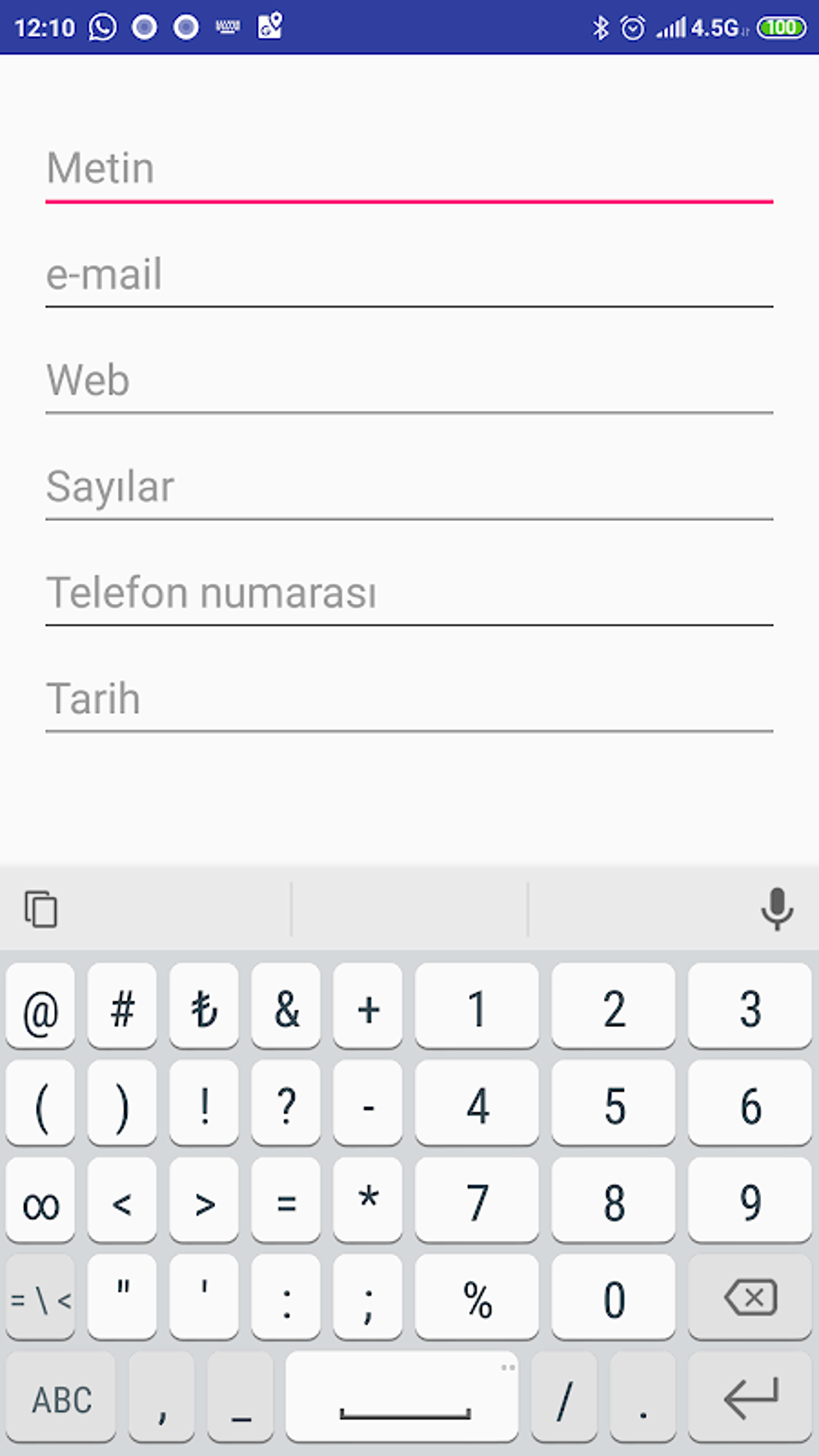Open the Tarih date field

[409, 699]
